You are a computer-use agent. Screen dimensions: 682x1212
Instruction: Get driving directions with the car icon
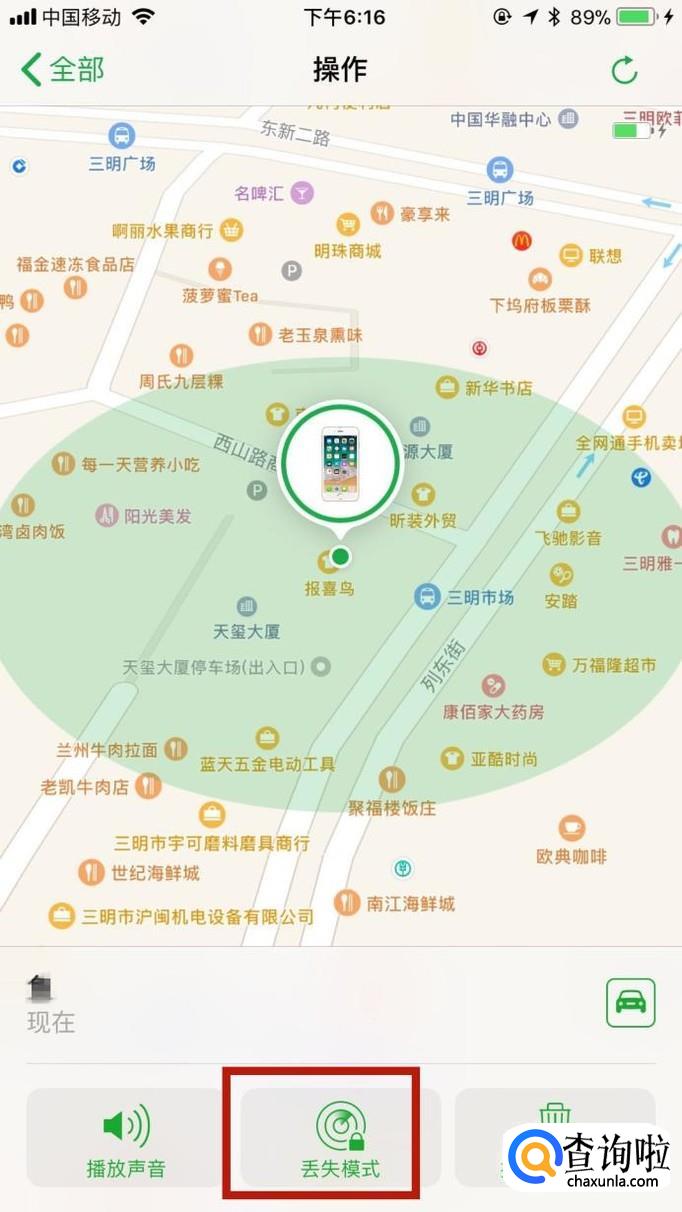(631, 1002)
